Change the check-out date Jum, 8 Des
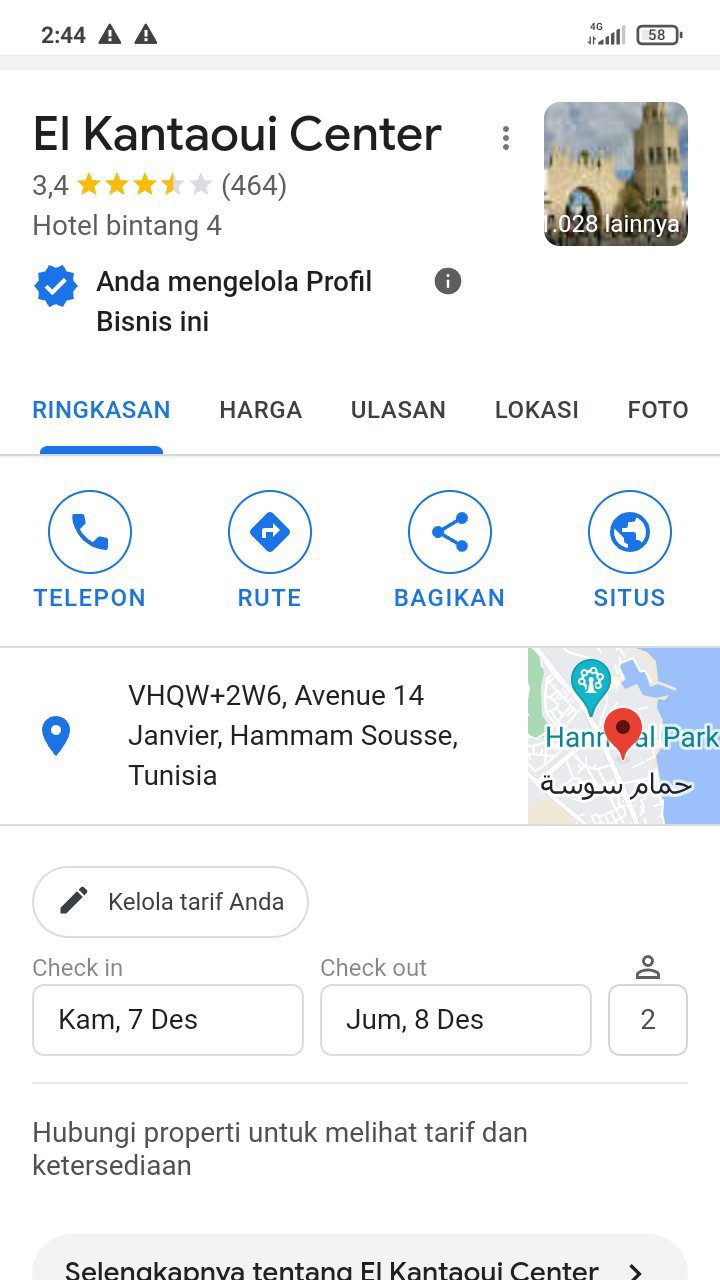This screenshot has height=1280, width=720. click(x=455, y=1020)
